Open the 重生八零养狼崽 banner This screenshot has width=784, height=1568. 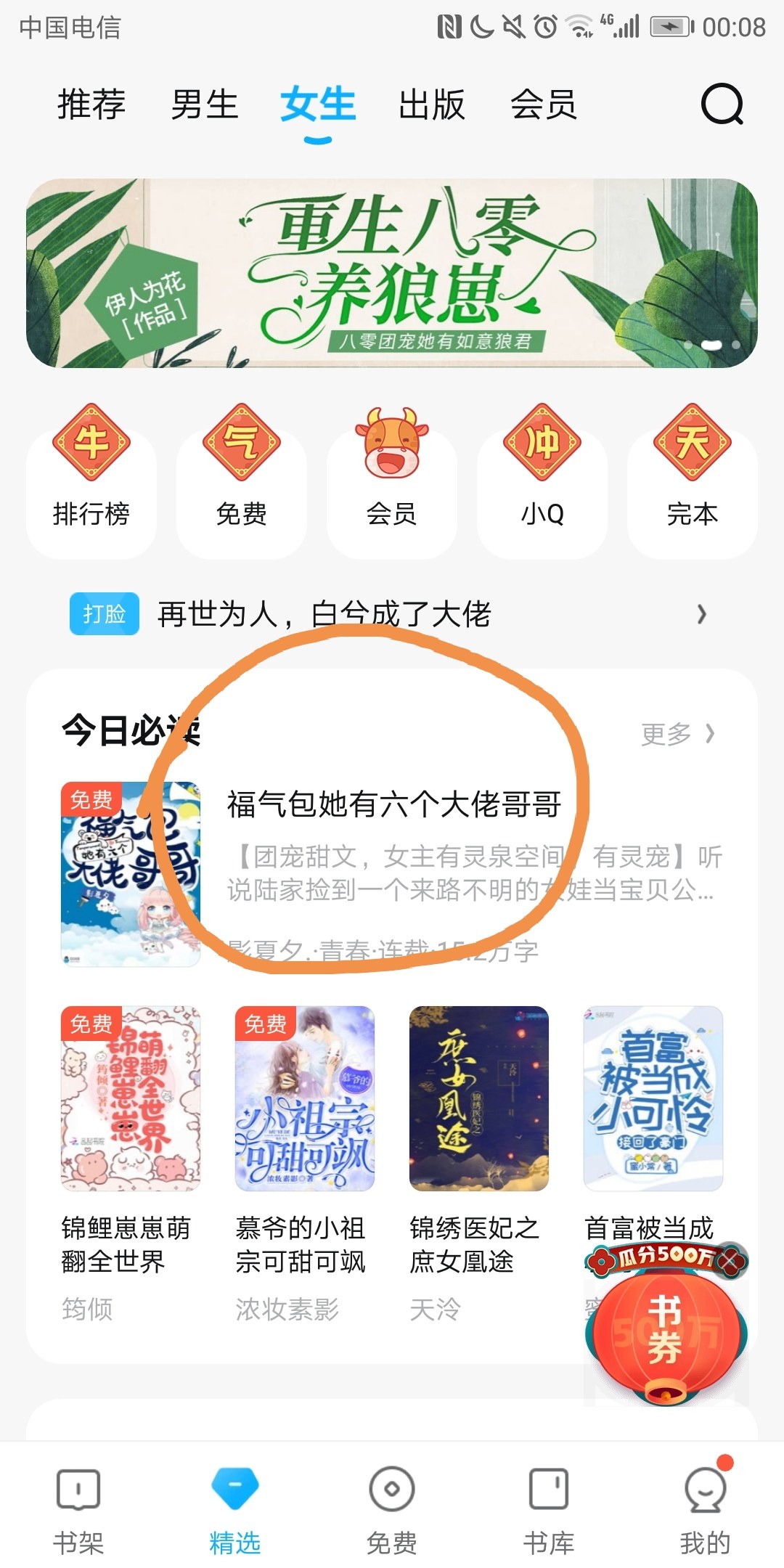click(x=392, y=274)
